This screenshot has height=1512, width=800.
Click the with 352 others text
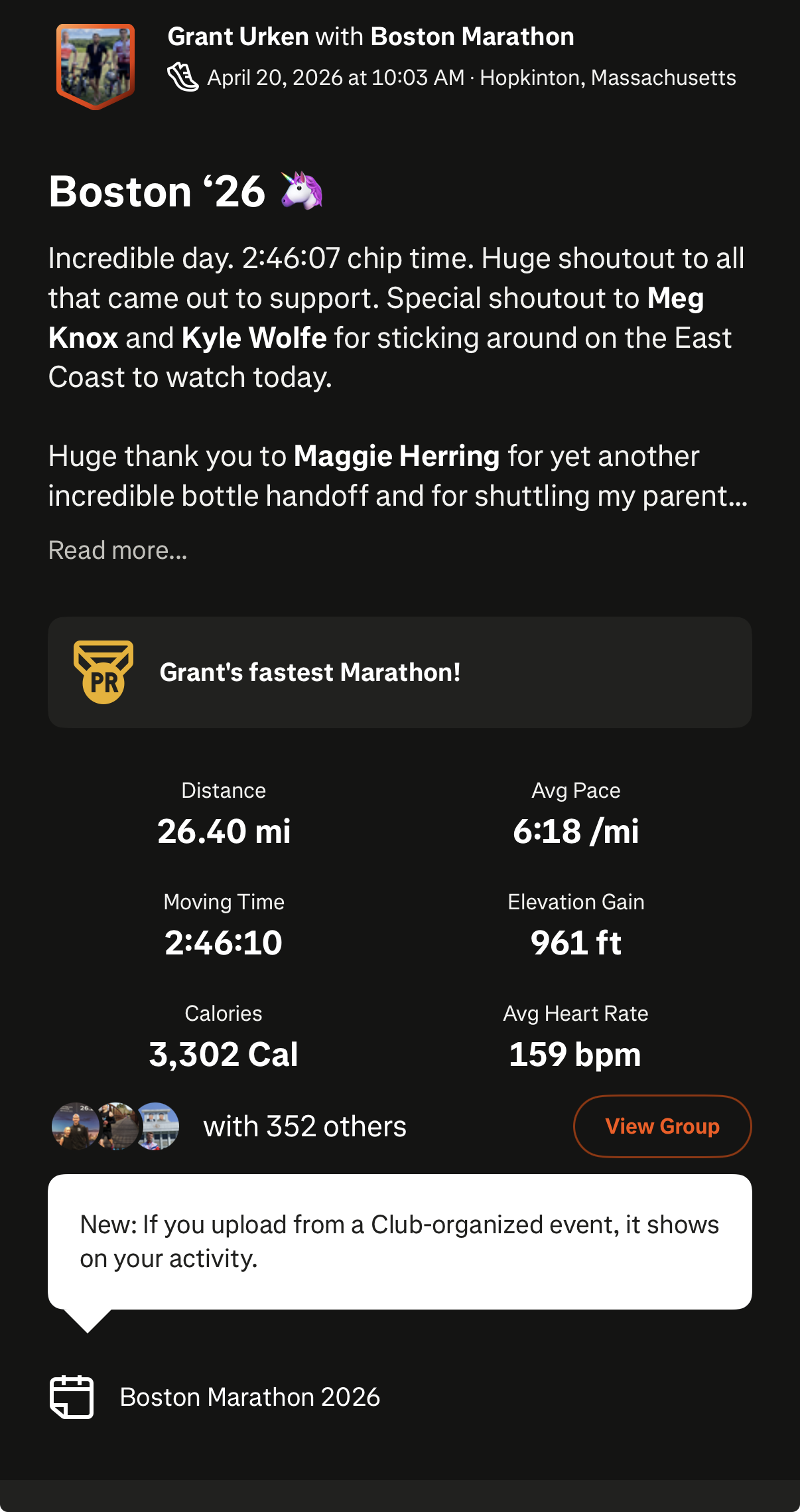point(304,1126)
